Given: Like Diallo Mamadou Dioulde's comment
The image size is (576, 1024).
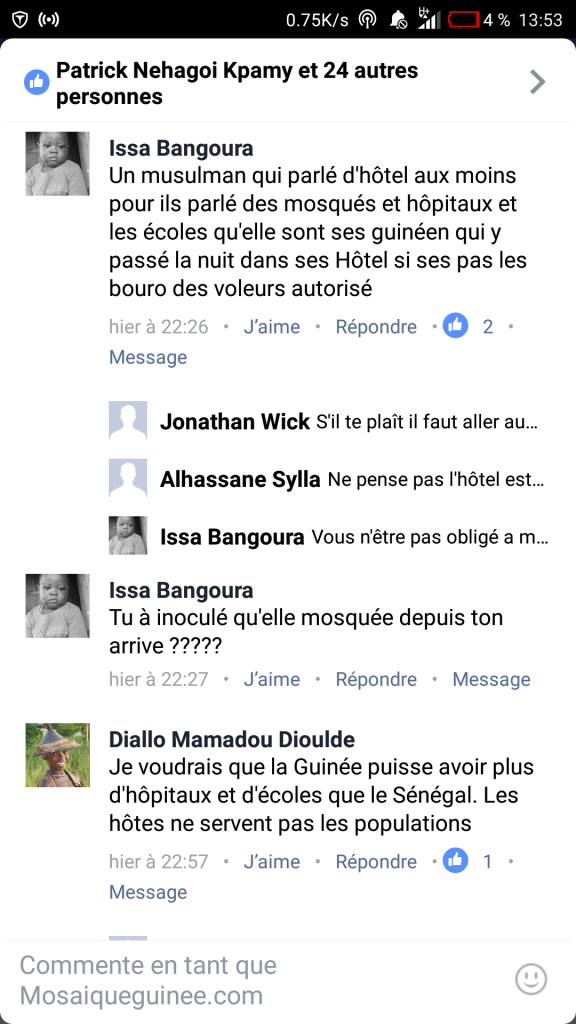Looking at the screenshot, I should (272, 861).
